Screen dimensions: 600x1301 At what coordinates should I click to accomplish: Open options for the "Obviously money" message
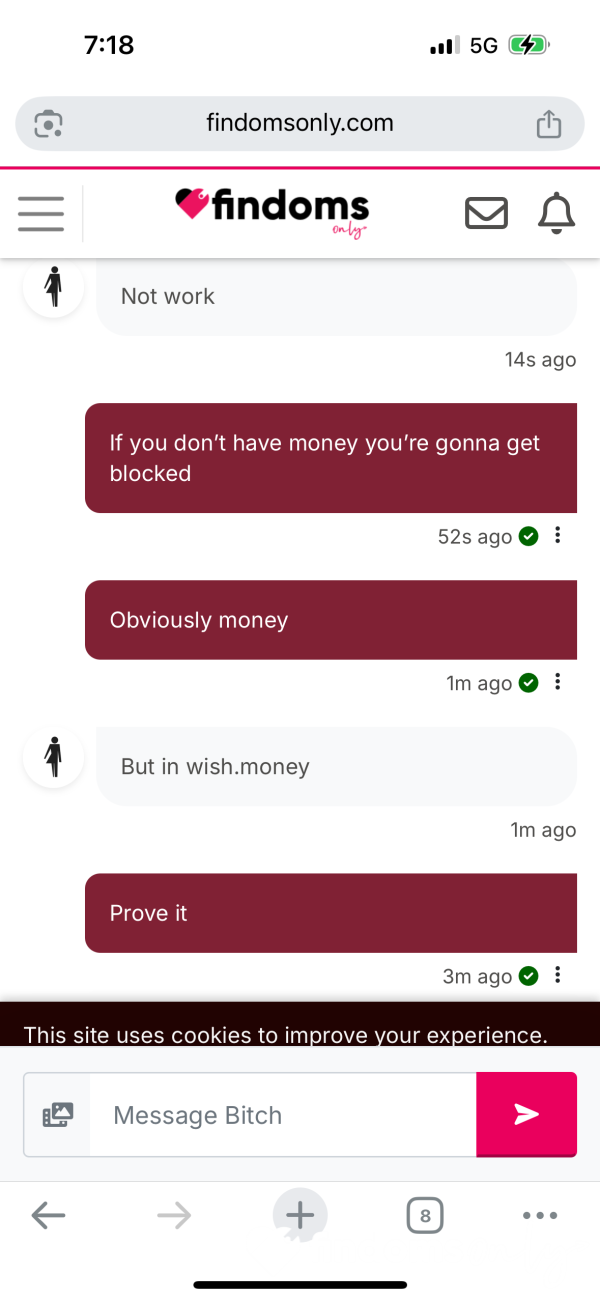(x=557, y=683)
